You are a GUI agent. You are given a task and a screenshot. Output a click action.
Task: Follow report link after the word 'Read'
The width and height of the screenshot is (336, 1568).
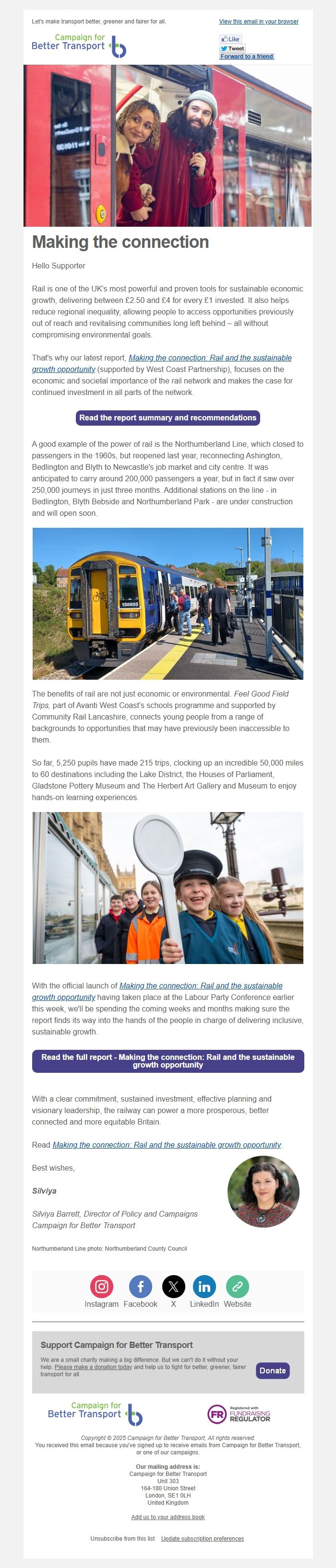coord(167,1145)
